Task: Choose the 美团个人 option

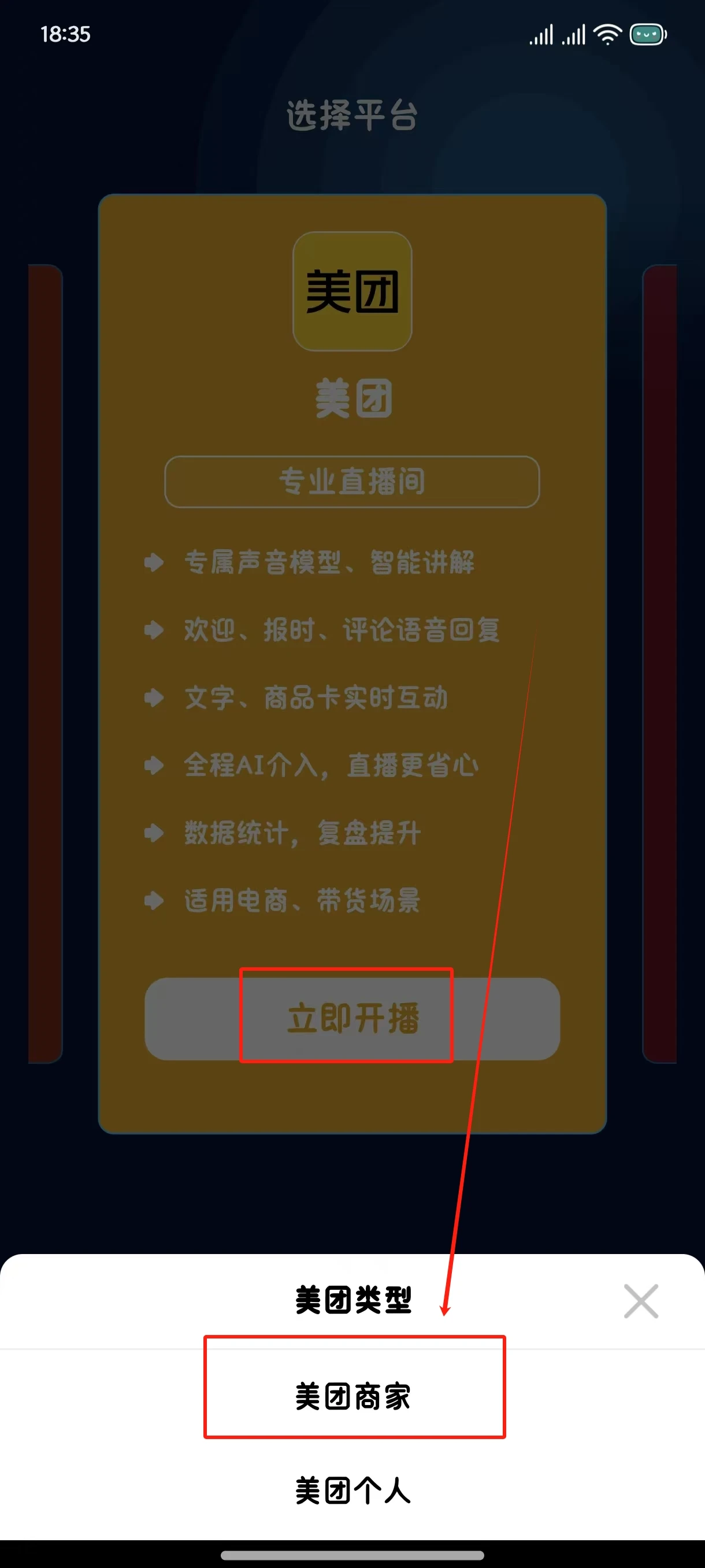Action: (353, 1490)
